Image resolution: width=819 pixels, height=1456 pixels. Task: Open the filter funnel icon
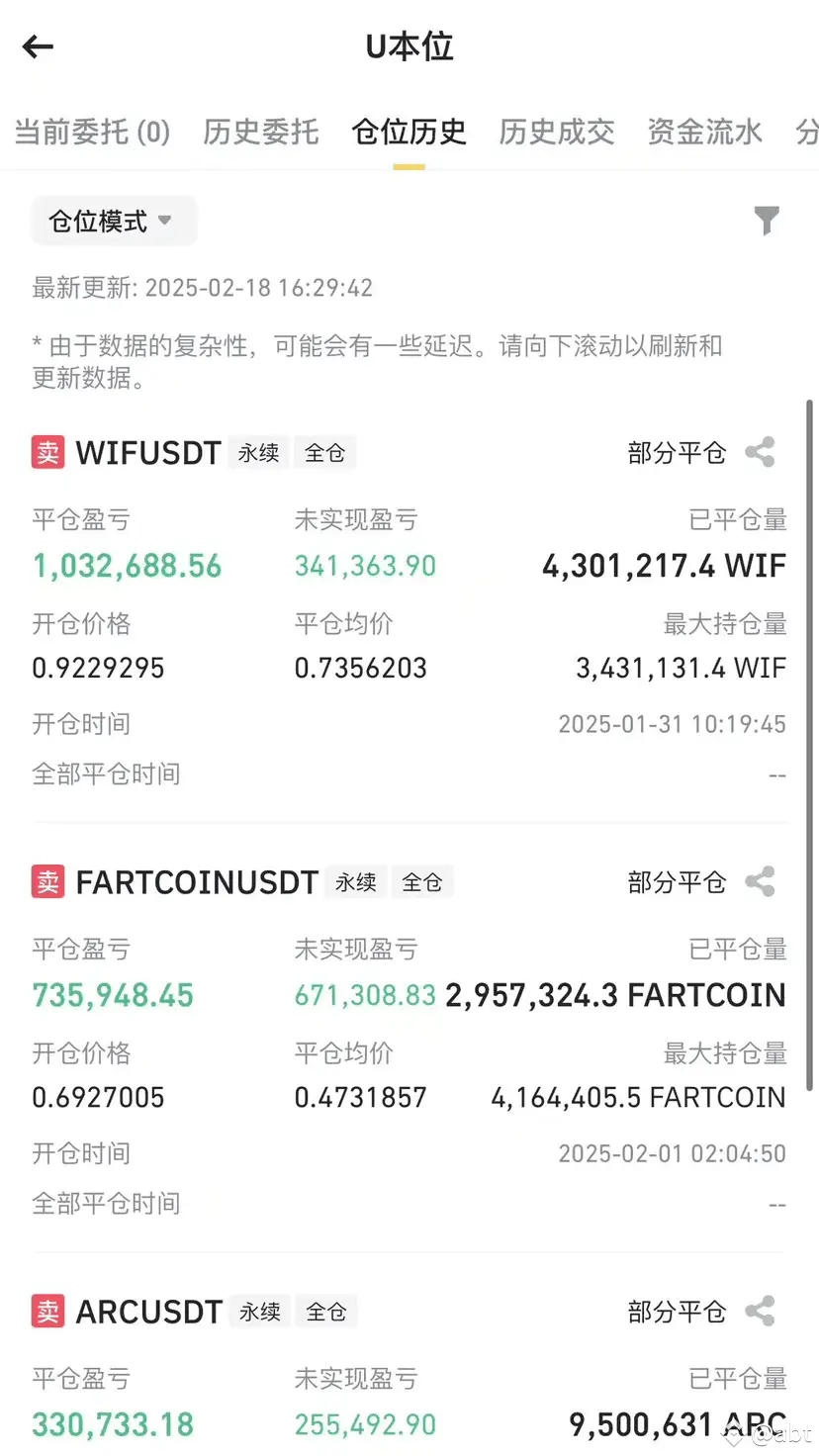[x=767, y=221]
